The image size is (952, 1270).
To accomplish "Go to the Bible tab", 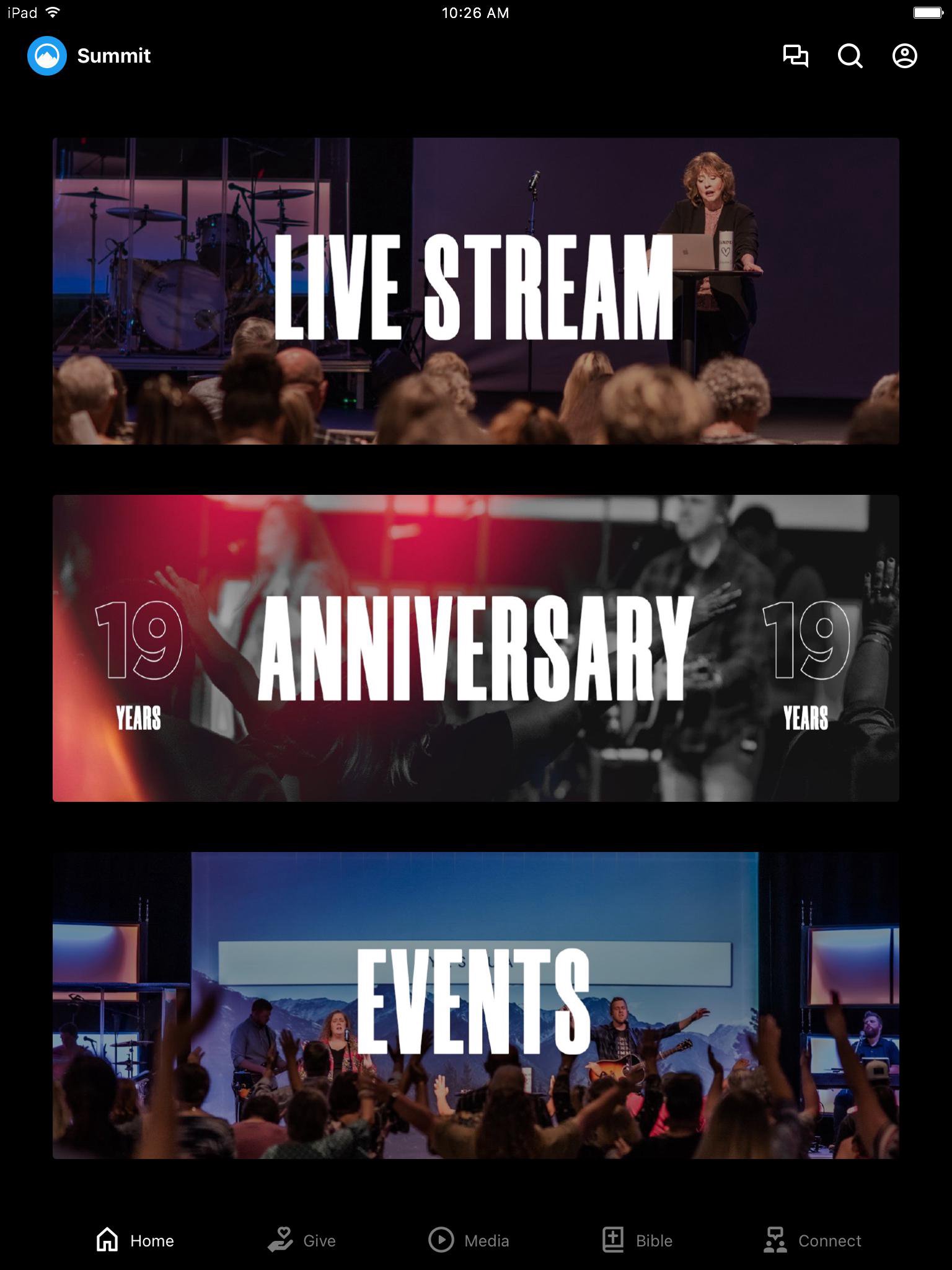I will pos(637,1240).
